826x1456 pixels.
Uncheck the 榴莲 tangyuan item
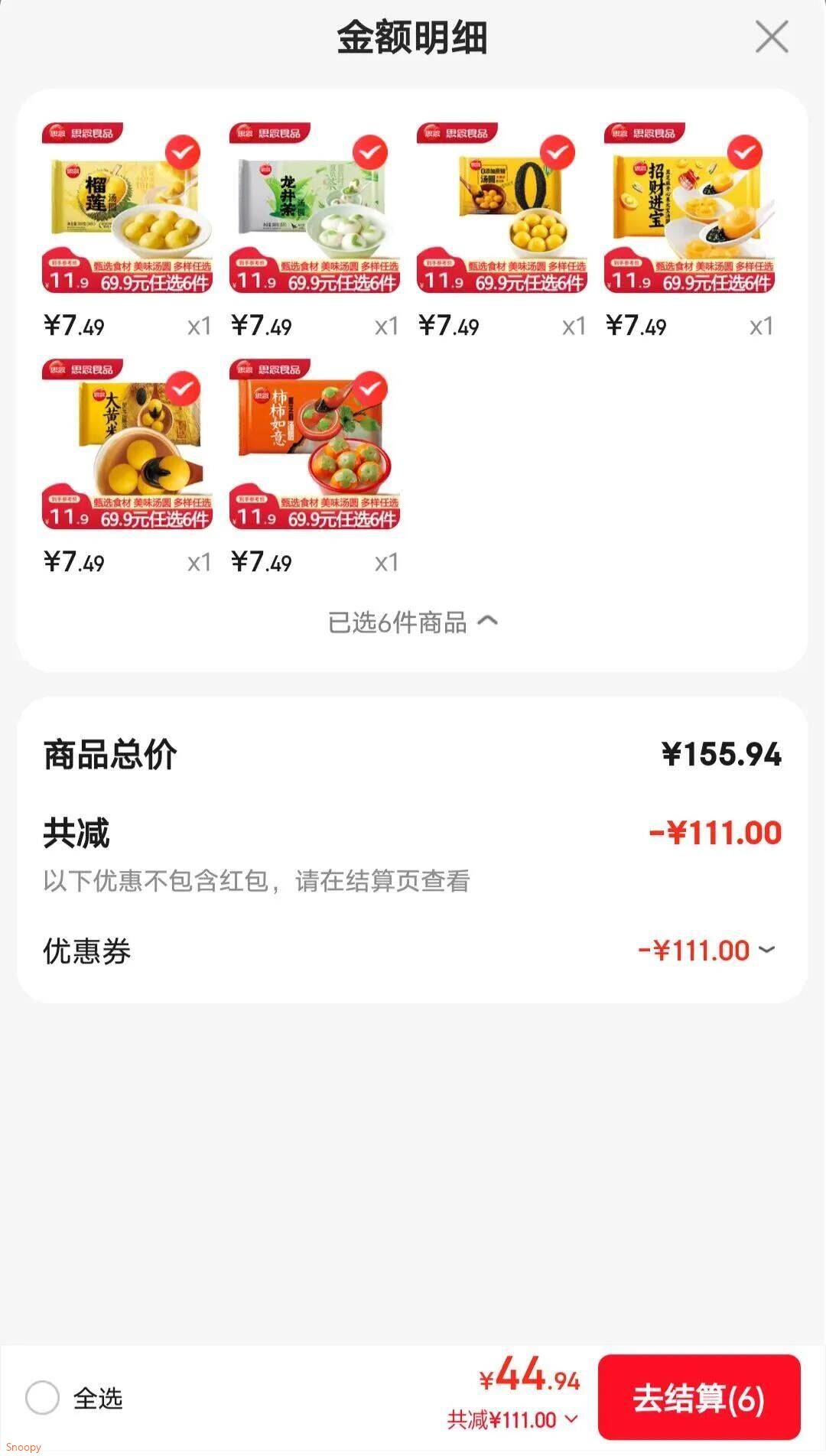click(182, 153)
